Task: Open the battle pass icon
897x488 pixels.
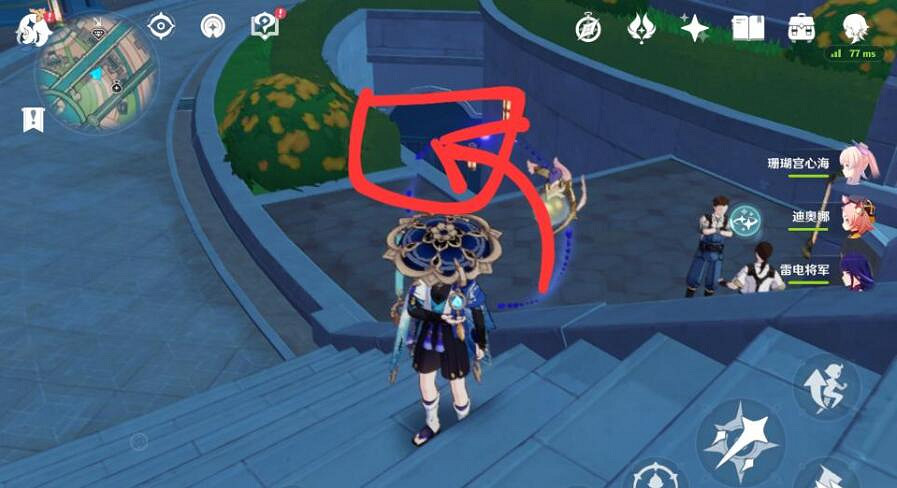Action: click(641, 28)
